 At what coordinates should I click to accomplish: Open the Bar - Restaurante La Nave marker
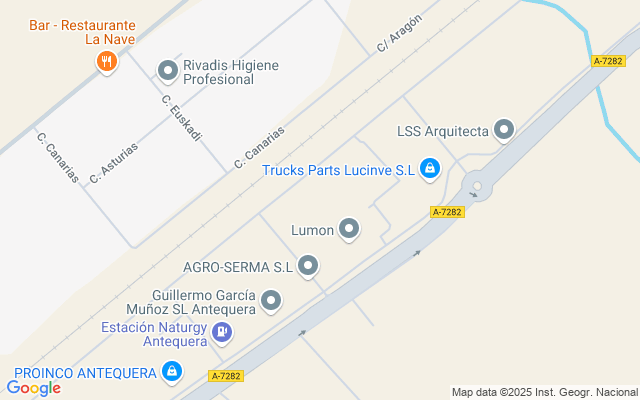[x=107, y=63]
